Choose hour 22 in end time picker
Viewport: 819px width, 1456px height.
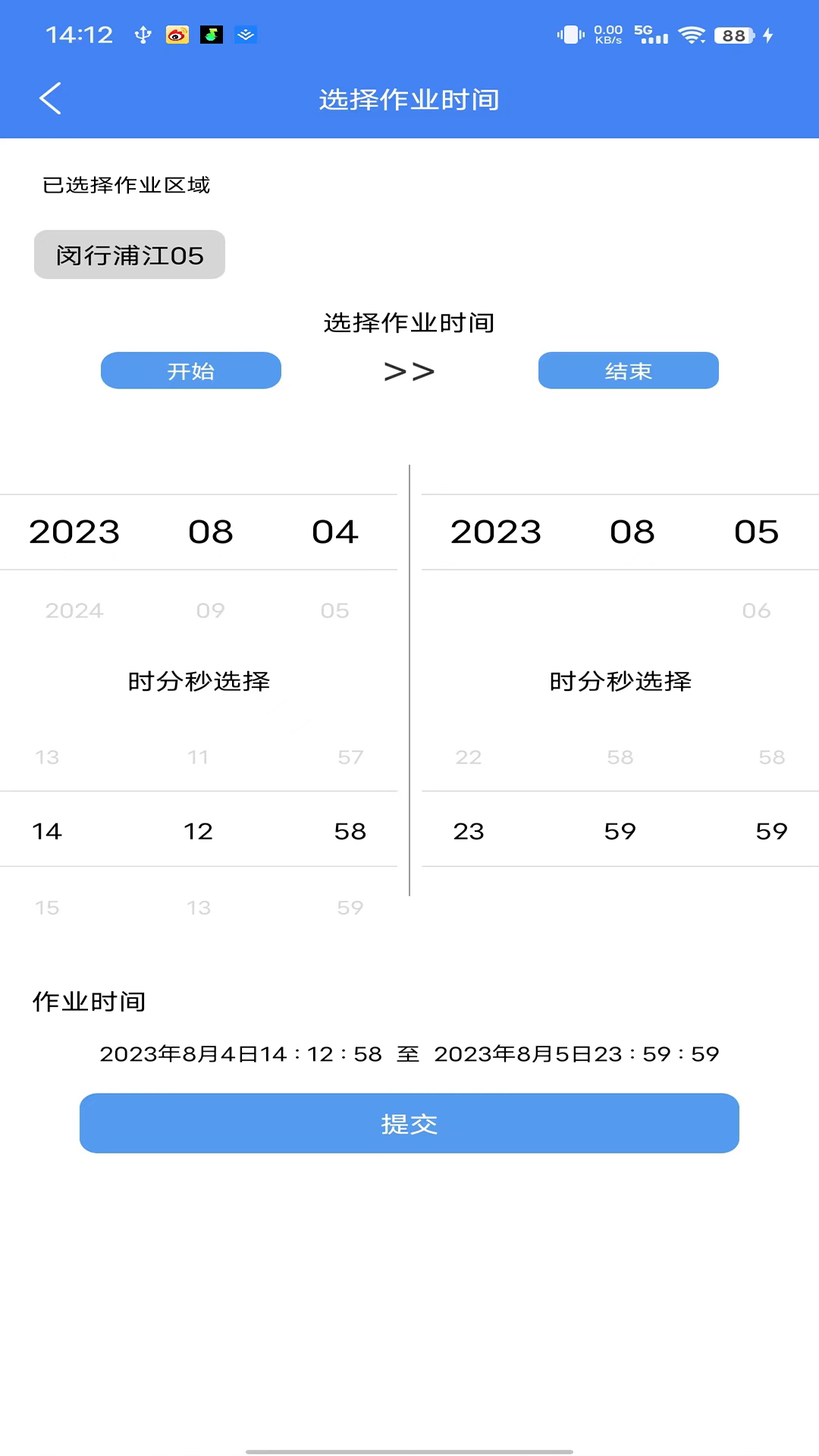click(x=469, y=757)
